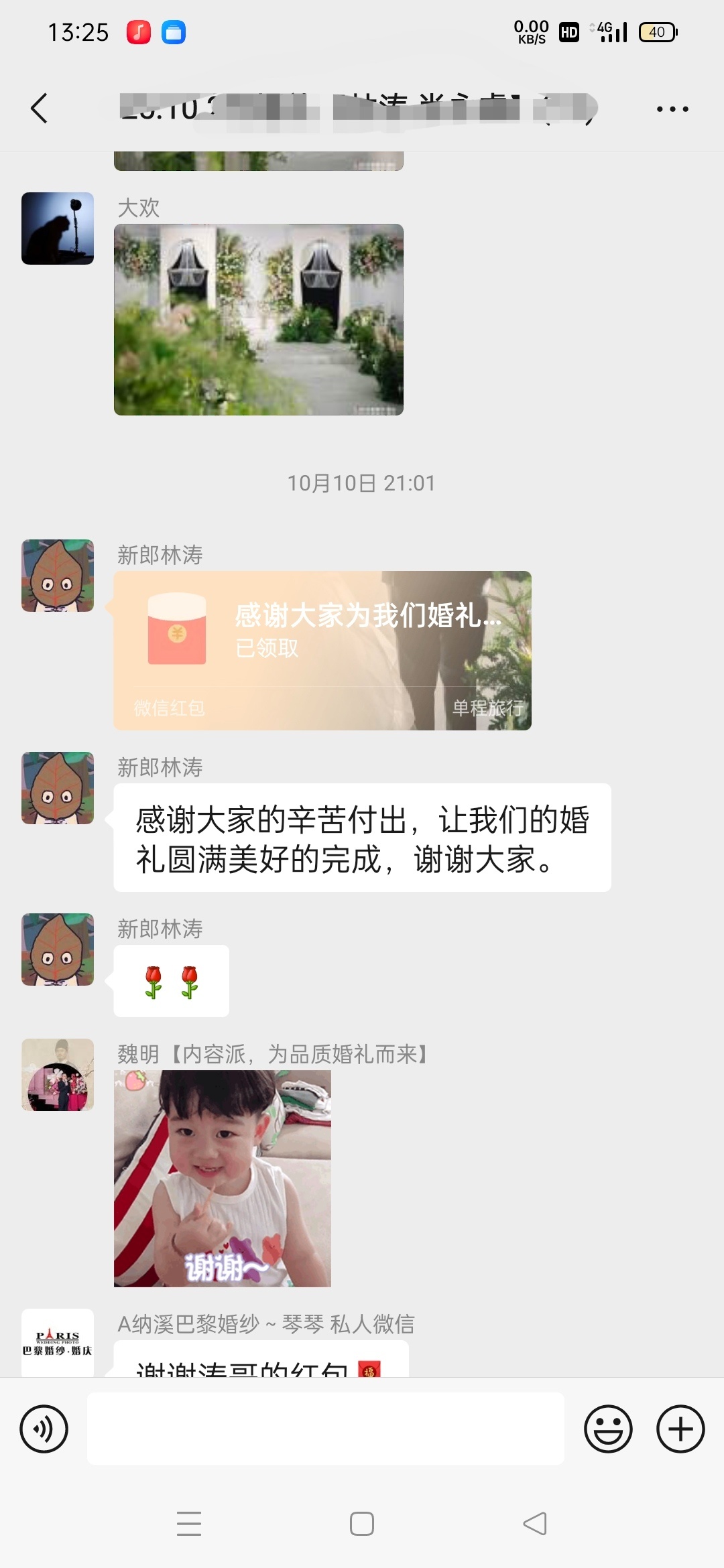This screenshot has height=1568, width=724.
Task: Focus the message text field
Action: pos(325,1429)
